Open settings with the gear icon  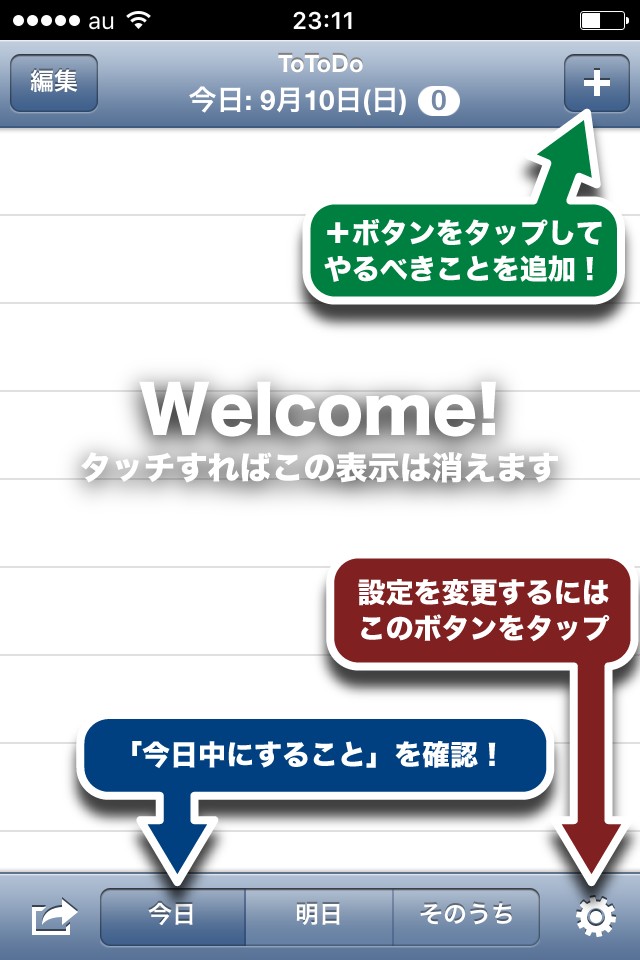click(595, 917)
